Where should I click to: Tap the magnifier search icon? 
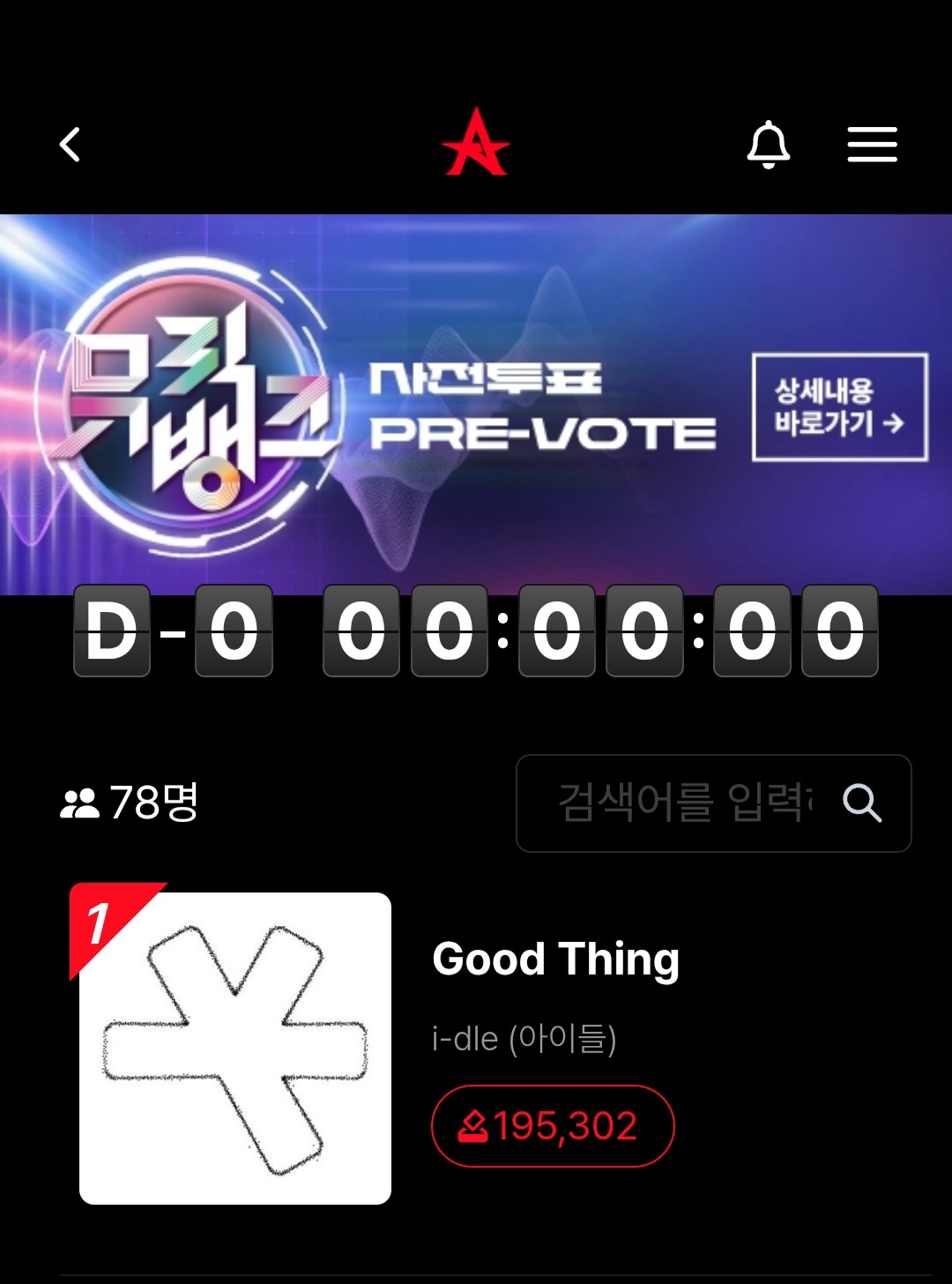tap(861, 803)
